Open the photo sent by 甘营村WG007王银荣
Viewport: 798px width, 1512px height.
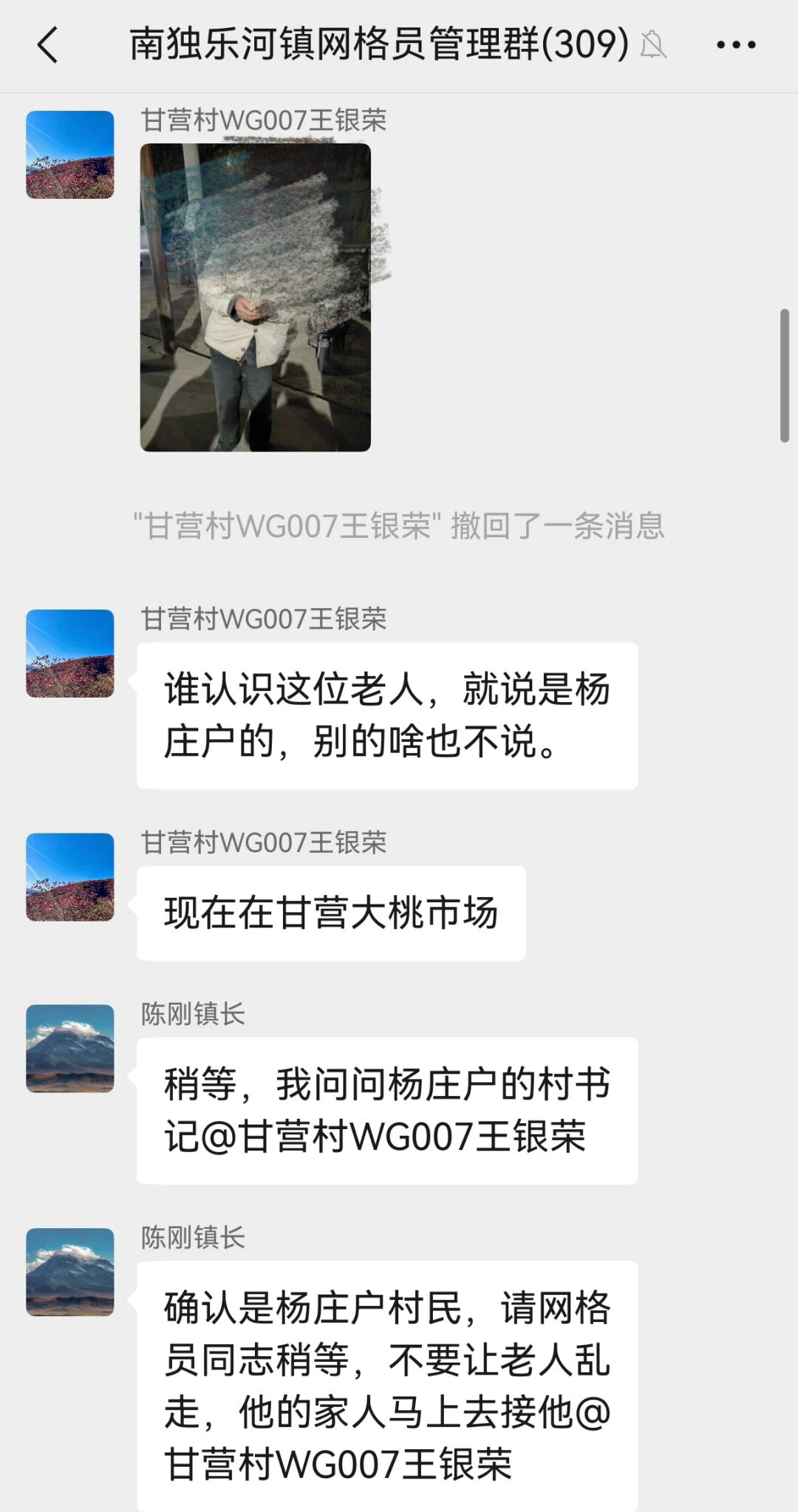(256, 297)
